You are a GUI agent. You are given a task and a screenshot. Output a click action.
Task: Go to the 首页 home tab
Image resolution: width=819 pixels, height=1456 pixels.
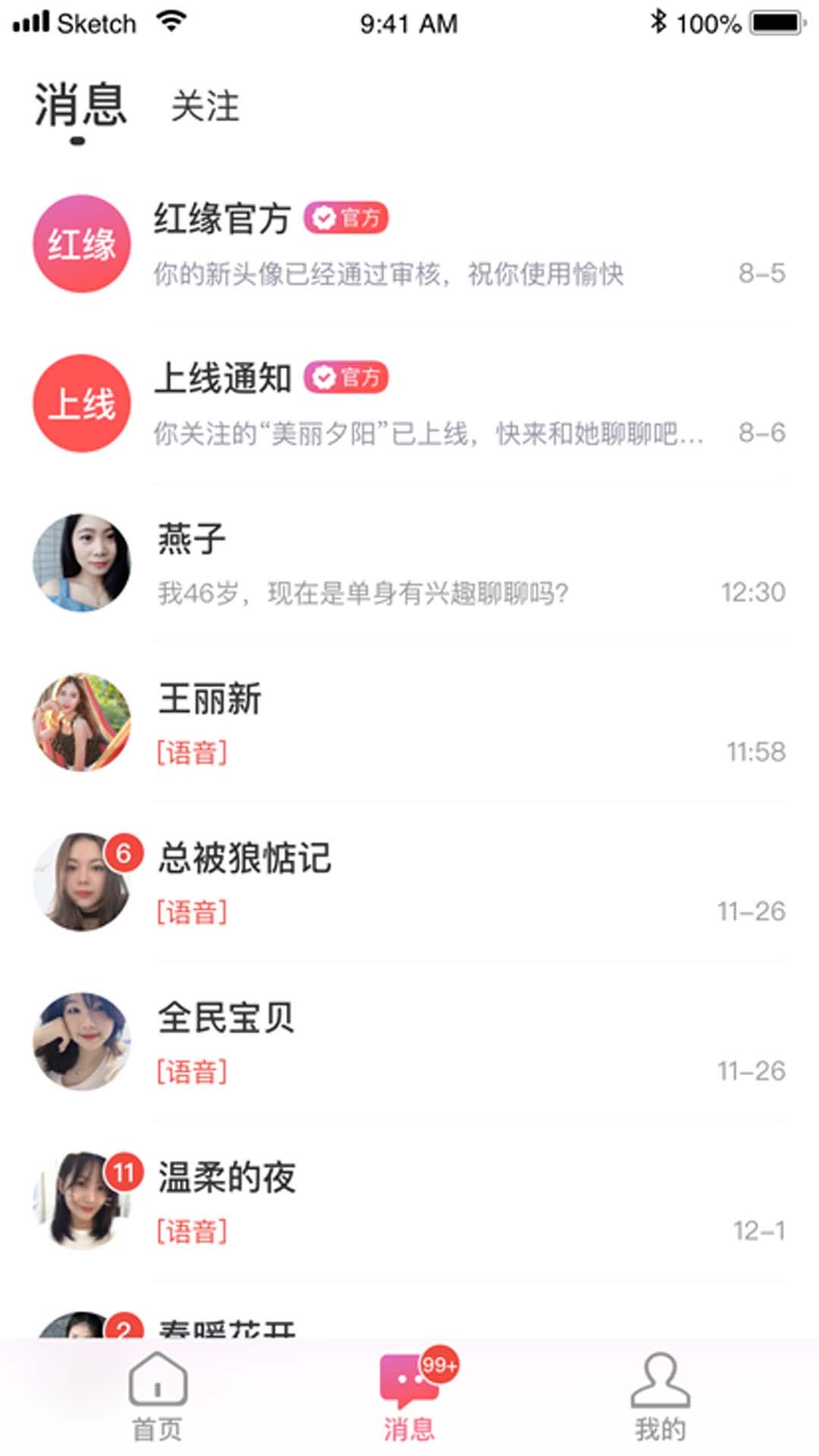(x=158, y=1395)
